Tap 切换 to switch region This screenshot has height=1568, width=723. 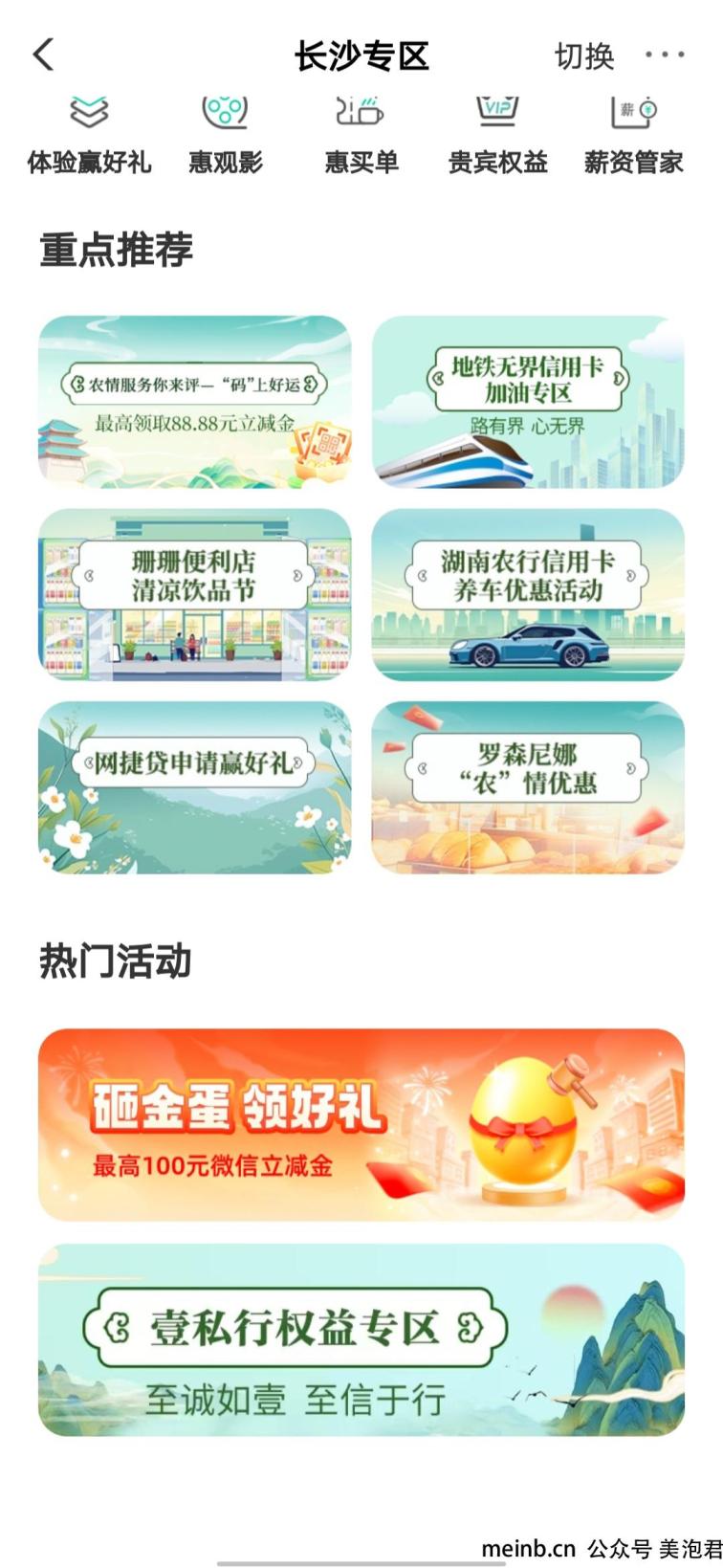[583, 55]
